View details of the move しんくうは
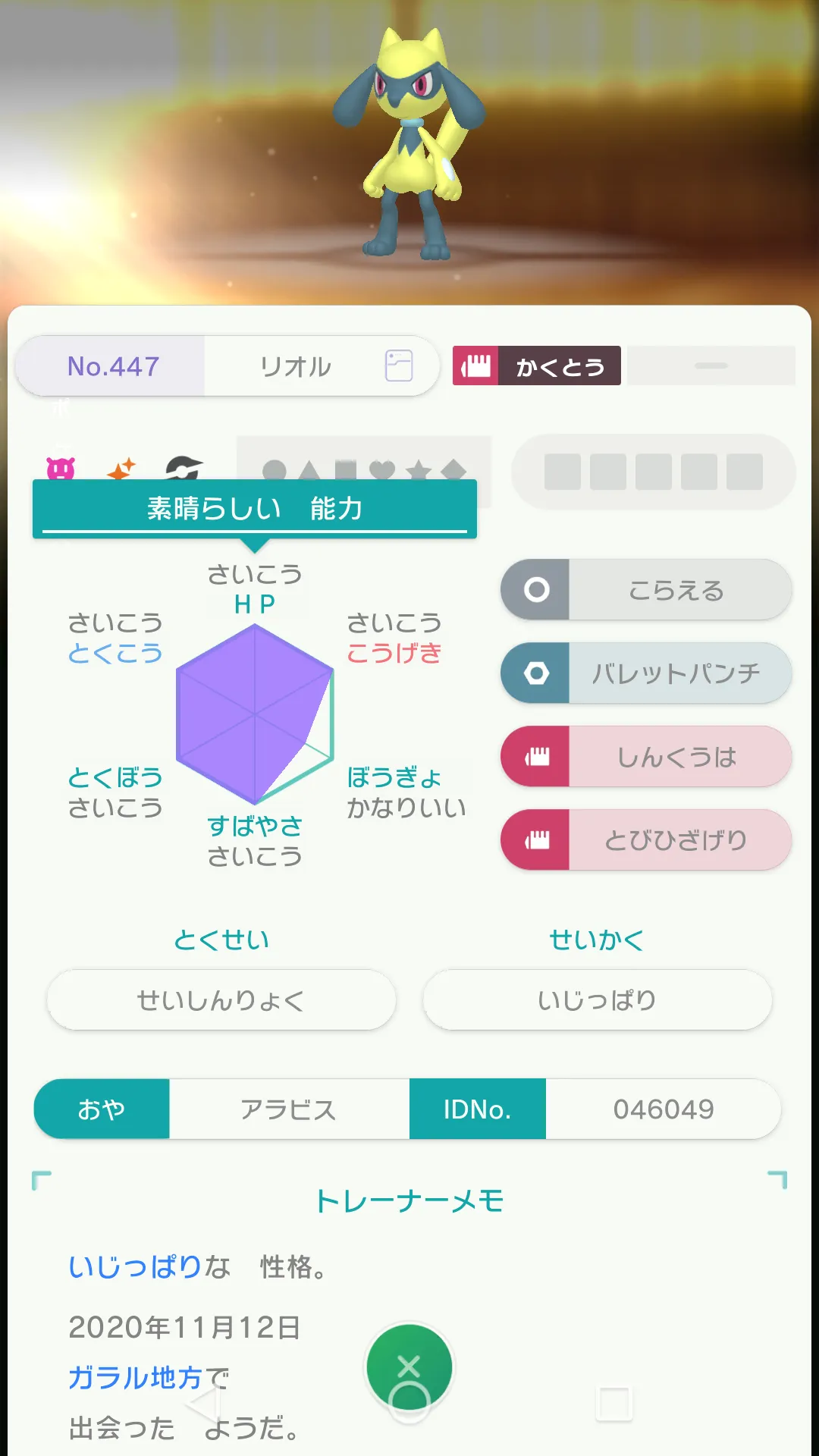The width and height of the screenshot is (819, 1456). click(646, 757)
